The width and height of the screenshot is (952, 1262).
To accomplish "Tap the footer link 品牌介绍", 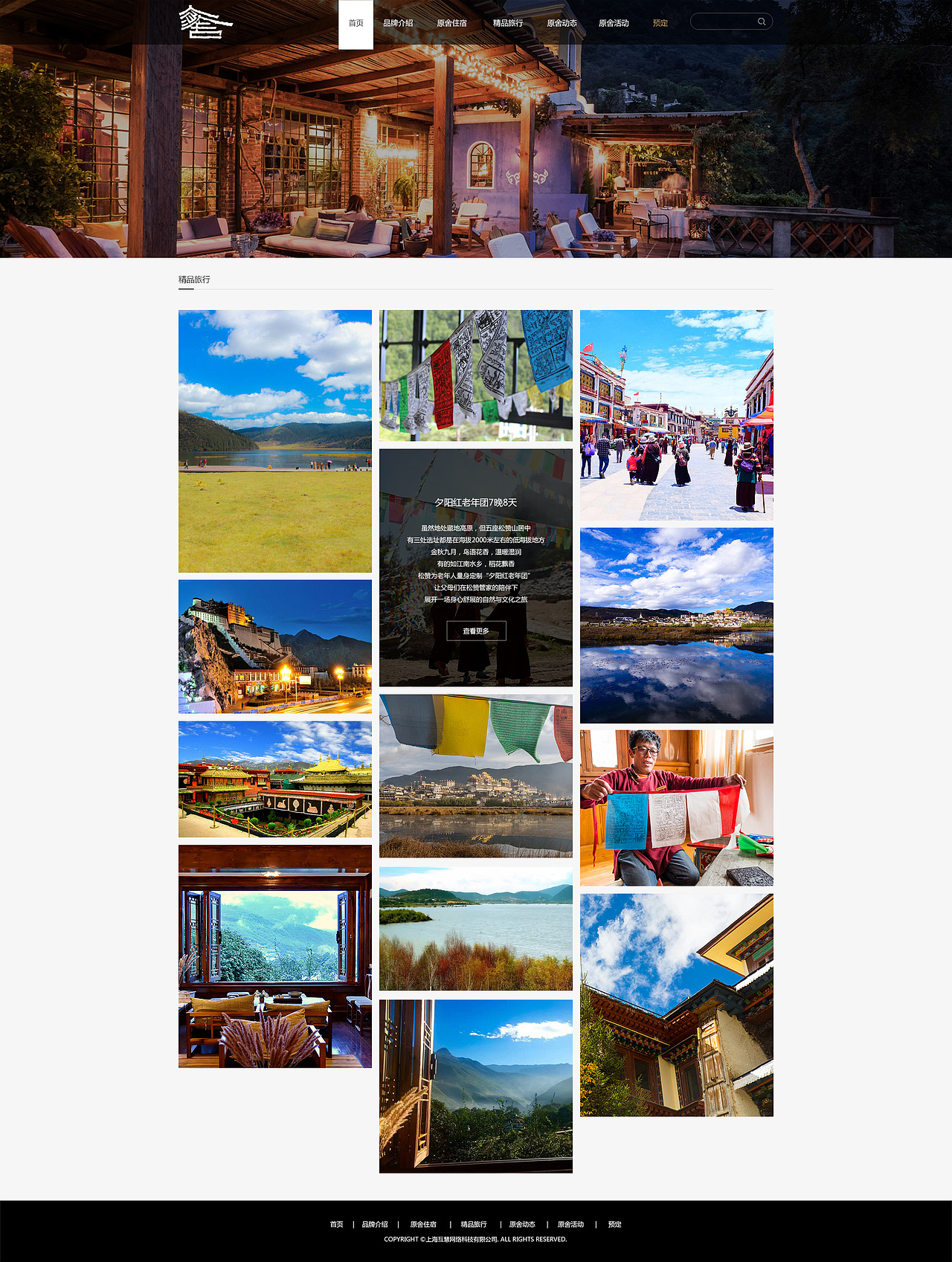I will 375,1224.
